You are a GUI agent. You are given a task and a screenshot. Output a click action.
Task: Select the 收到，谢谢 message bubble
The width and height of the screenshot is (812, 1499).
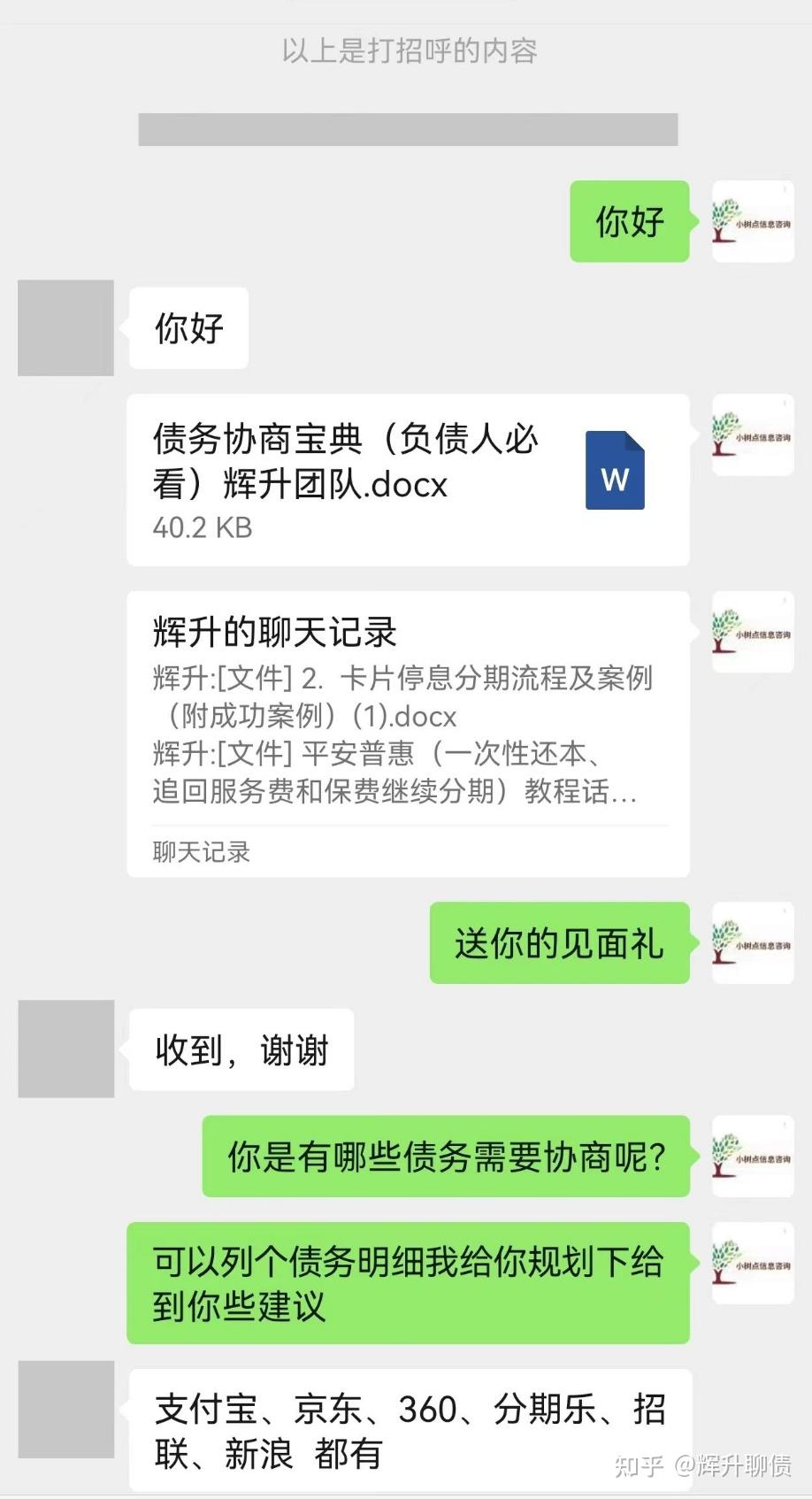click(x=241, y=1049)
